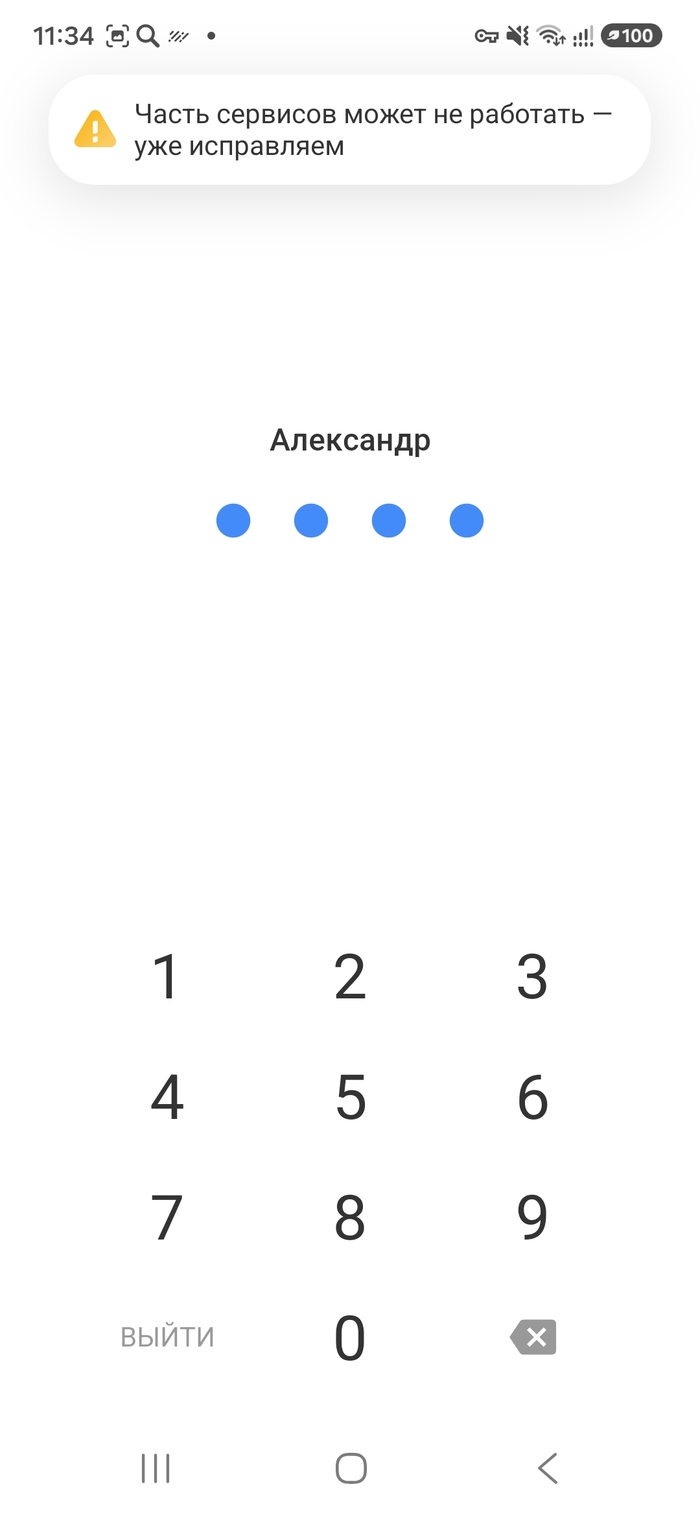Select digit 4 on the keypad
Image resolution: width=700 pixels, height=1517 pixels.
coord(166,1097)
